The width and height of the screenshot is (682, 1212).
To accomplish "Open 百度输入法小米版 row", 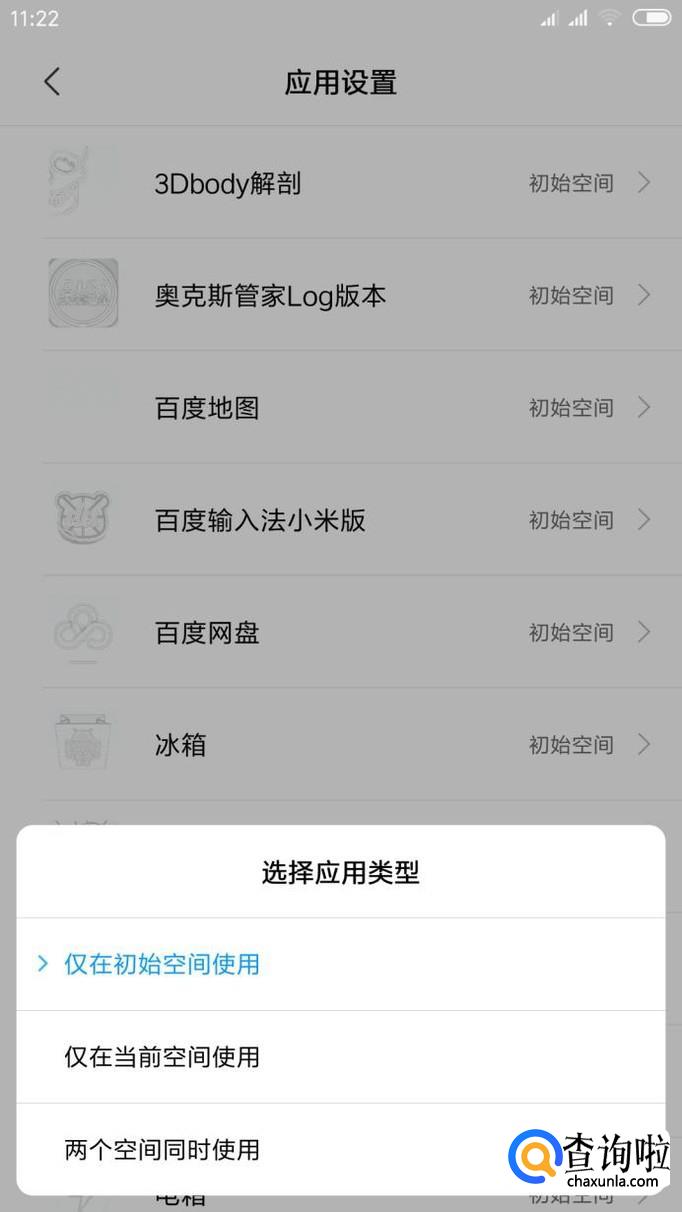I will click(340, 520).
